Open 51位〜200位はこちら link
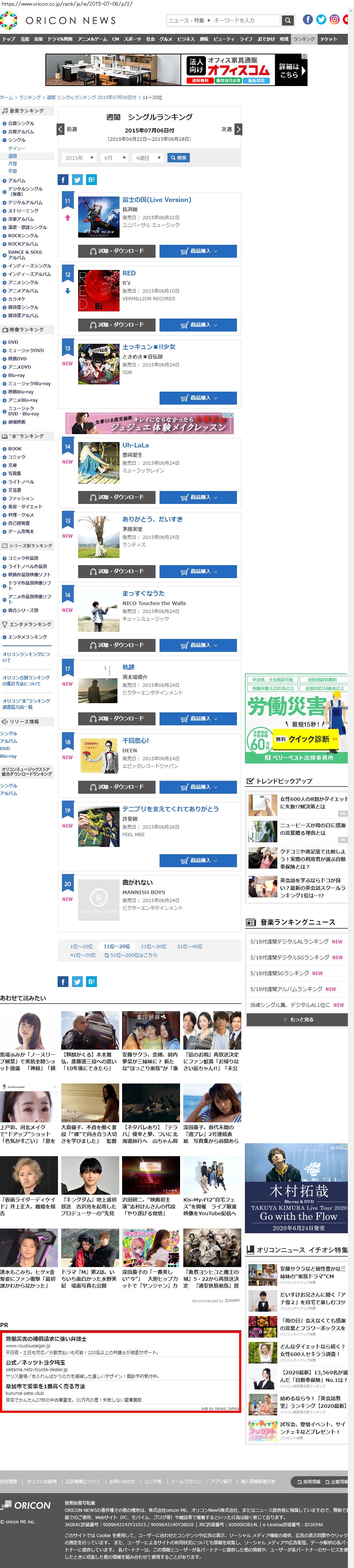This screenshot has height=1568, width=354. pos(130,955)
